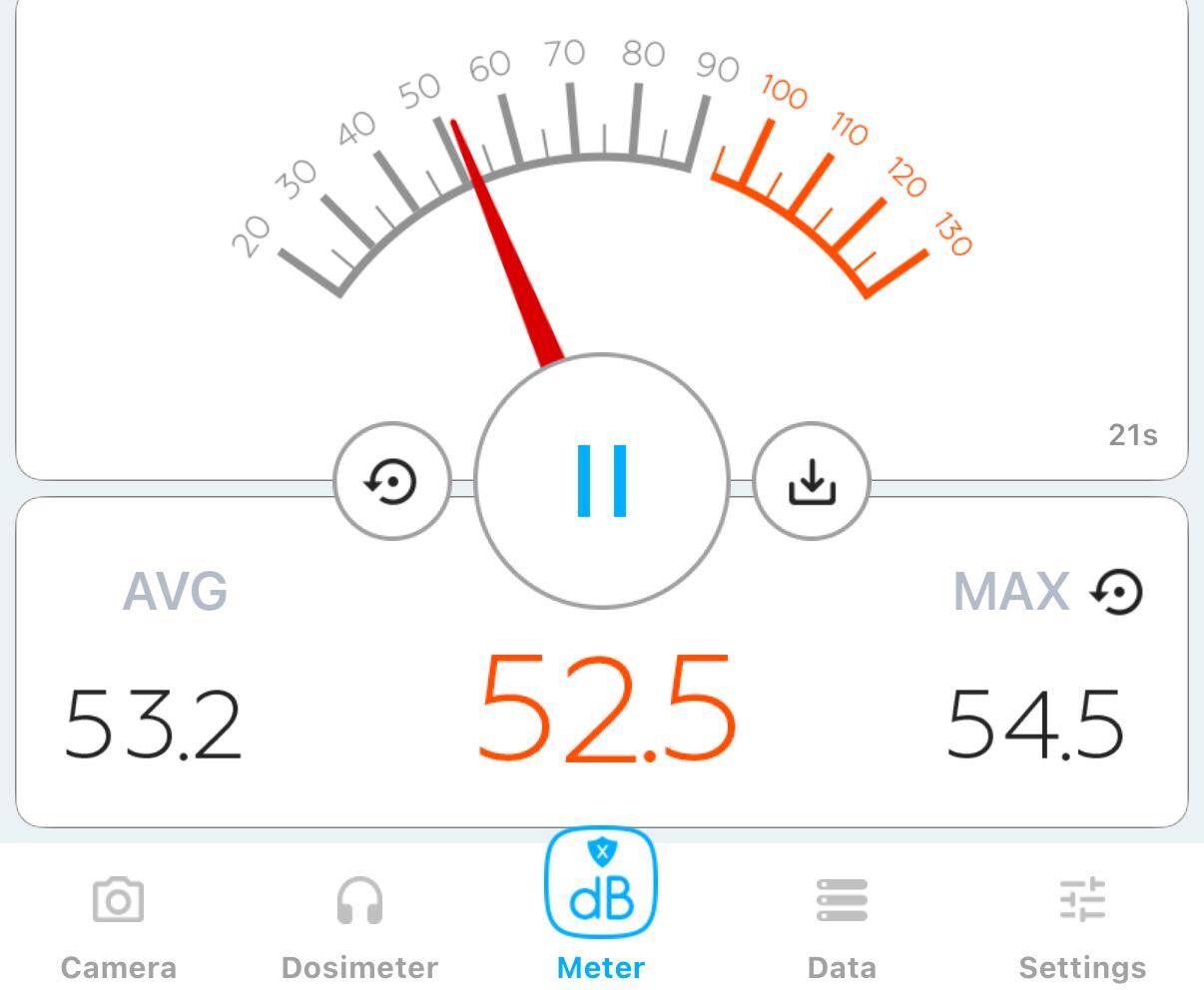This screenshot has height=990, width=1204.
Task: Open the Settings tab
Action: tap(1082, 925)
